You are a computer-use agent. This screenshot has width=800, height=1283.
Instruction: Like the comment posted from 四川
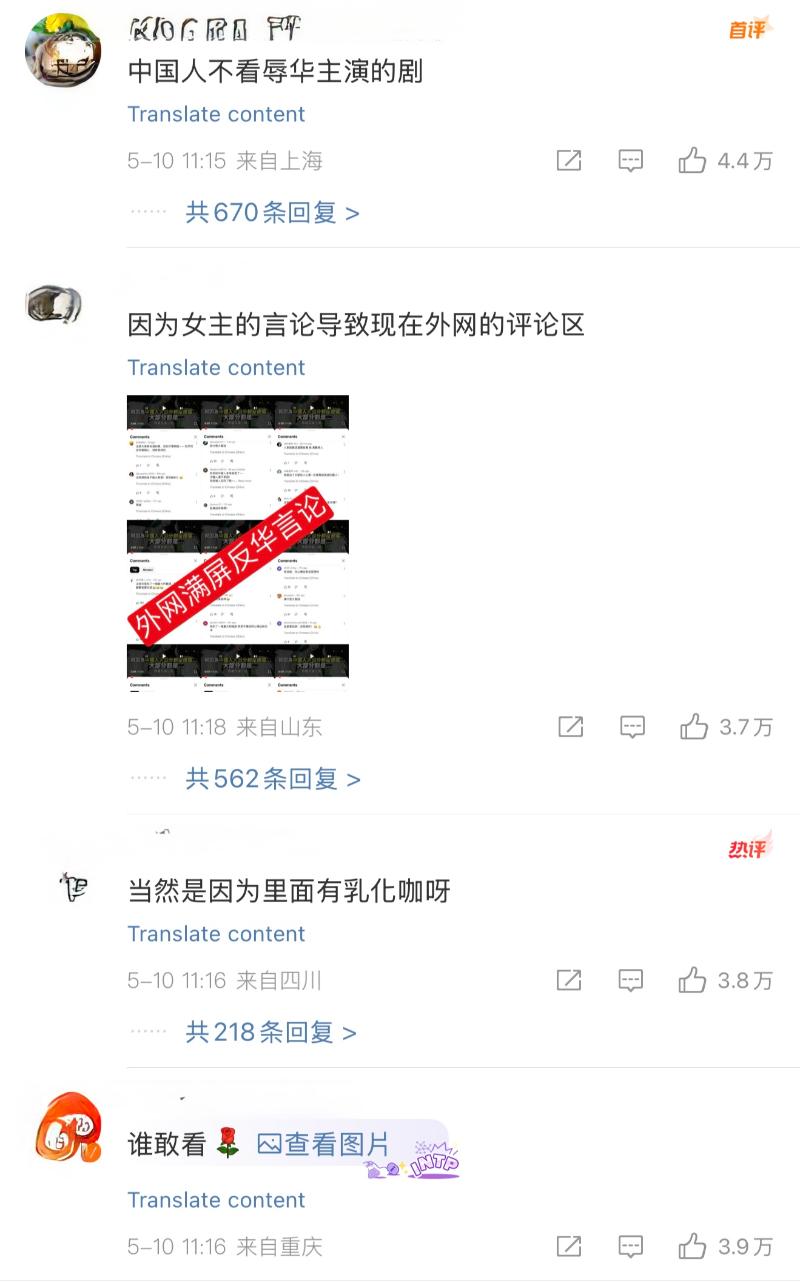692,981
